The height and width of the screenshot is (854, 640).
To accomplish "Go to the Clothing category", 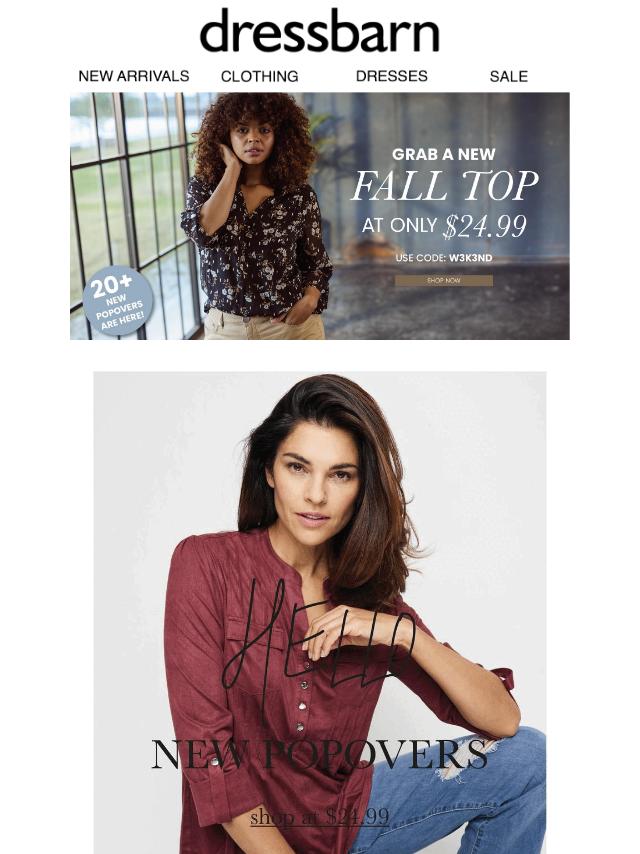I will (259, 76).
